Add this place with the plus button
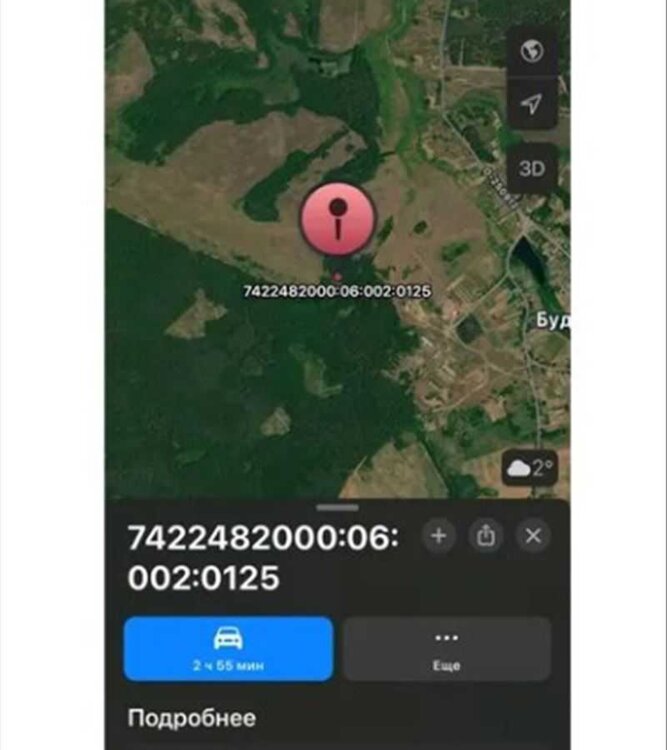Viewport: 667px width, 750px height. (x=438, y=536)
